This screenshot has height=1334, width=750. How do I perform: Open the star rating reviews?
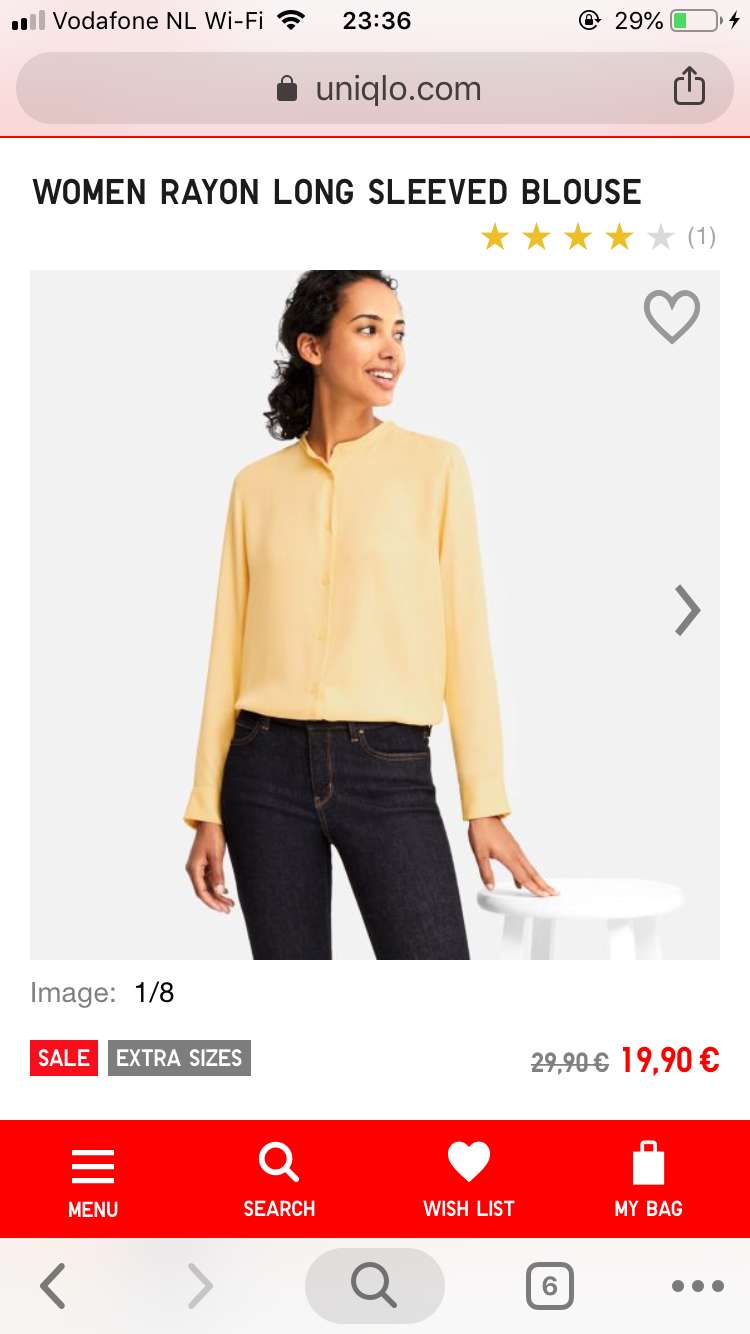(x=598, y=237)
